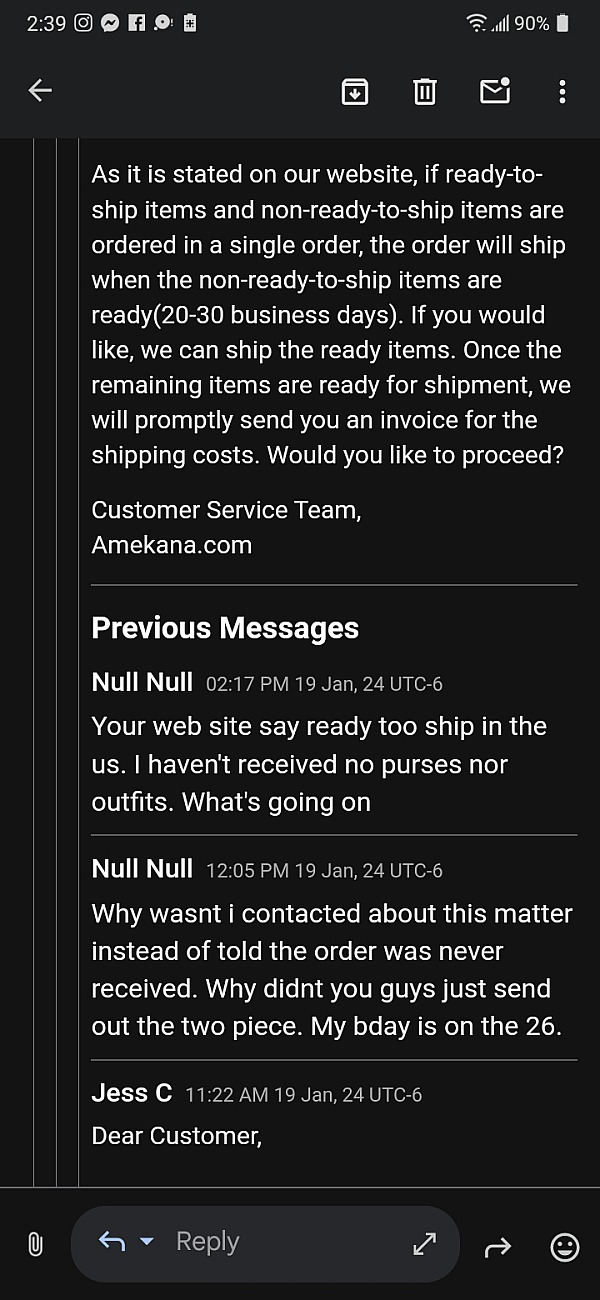Mark this email as unread
Image resolution: width=600 pixels, height=1300 pixels.
[x=495, y=90]
